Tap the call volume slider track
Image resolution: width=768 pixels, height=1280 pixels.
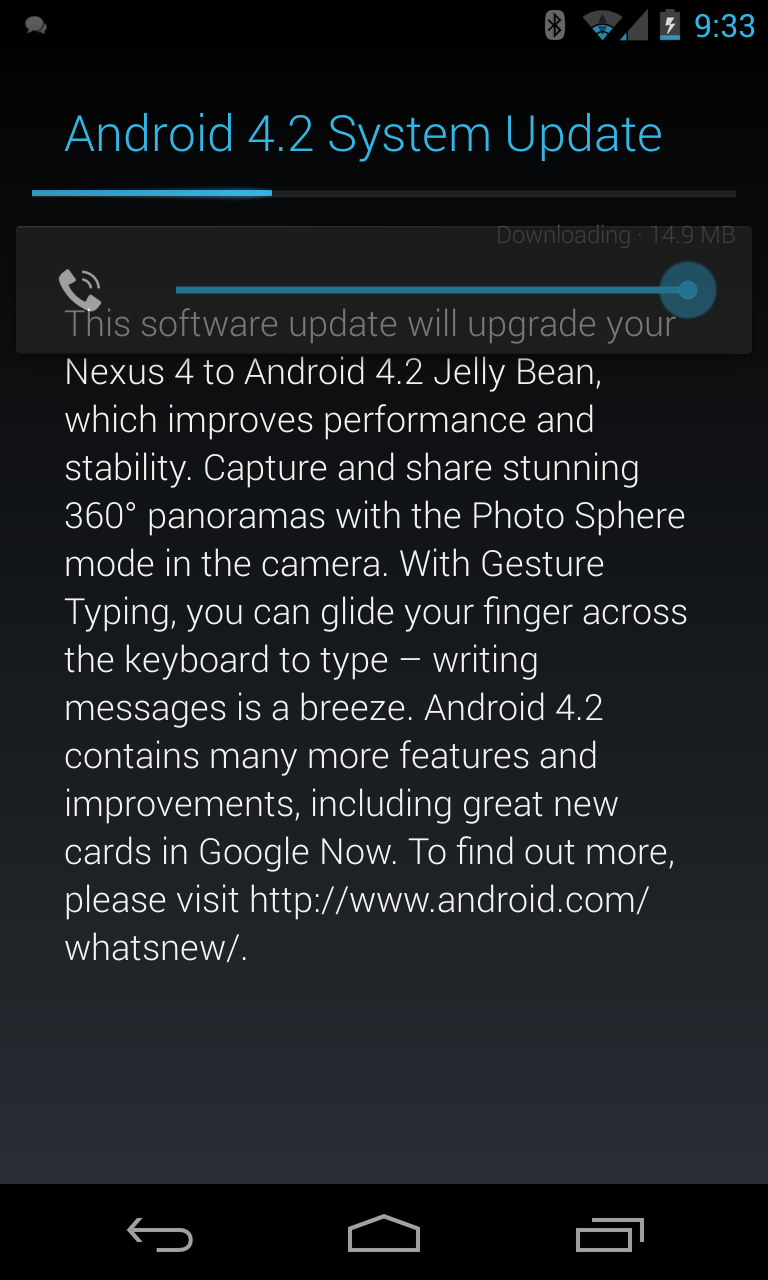pos(430,290)
